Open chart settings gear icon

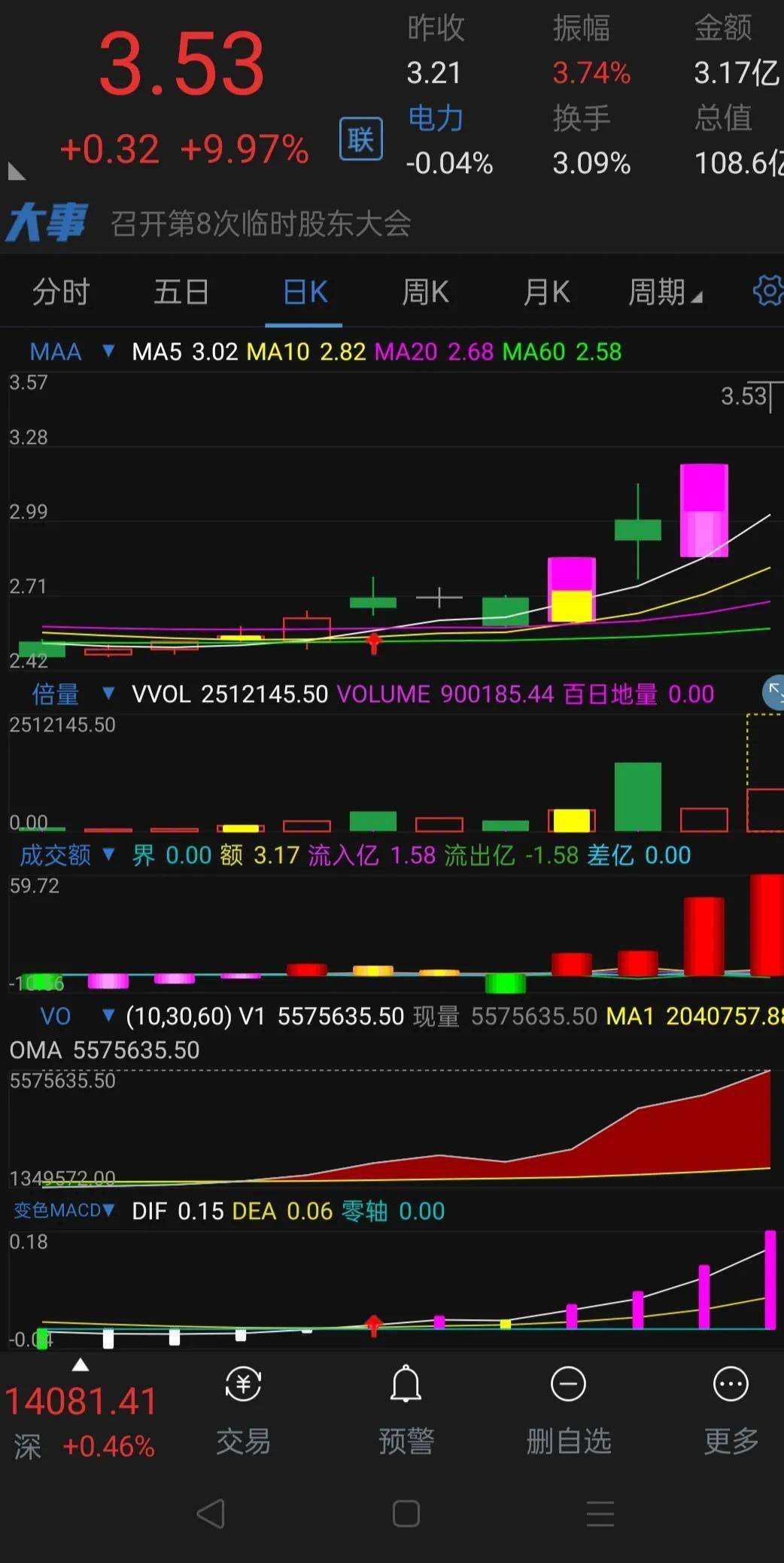[x=767, y=290]
